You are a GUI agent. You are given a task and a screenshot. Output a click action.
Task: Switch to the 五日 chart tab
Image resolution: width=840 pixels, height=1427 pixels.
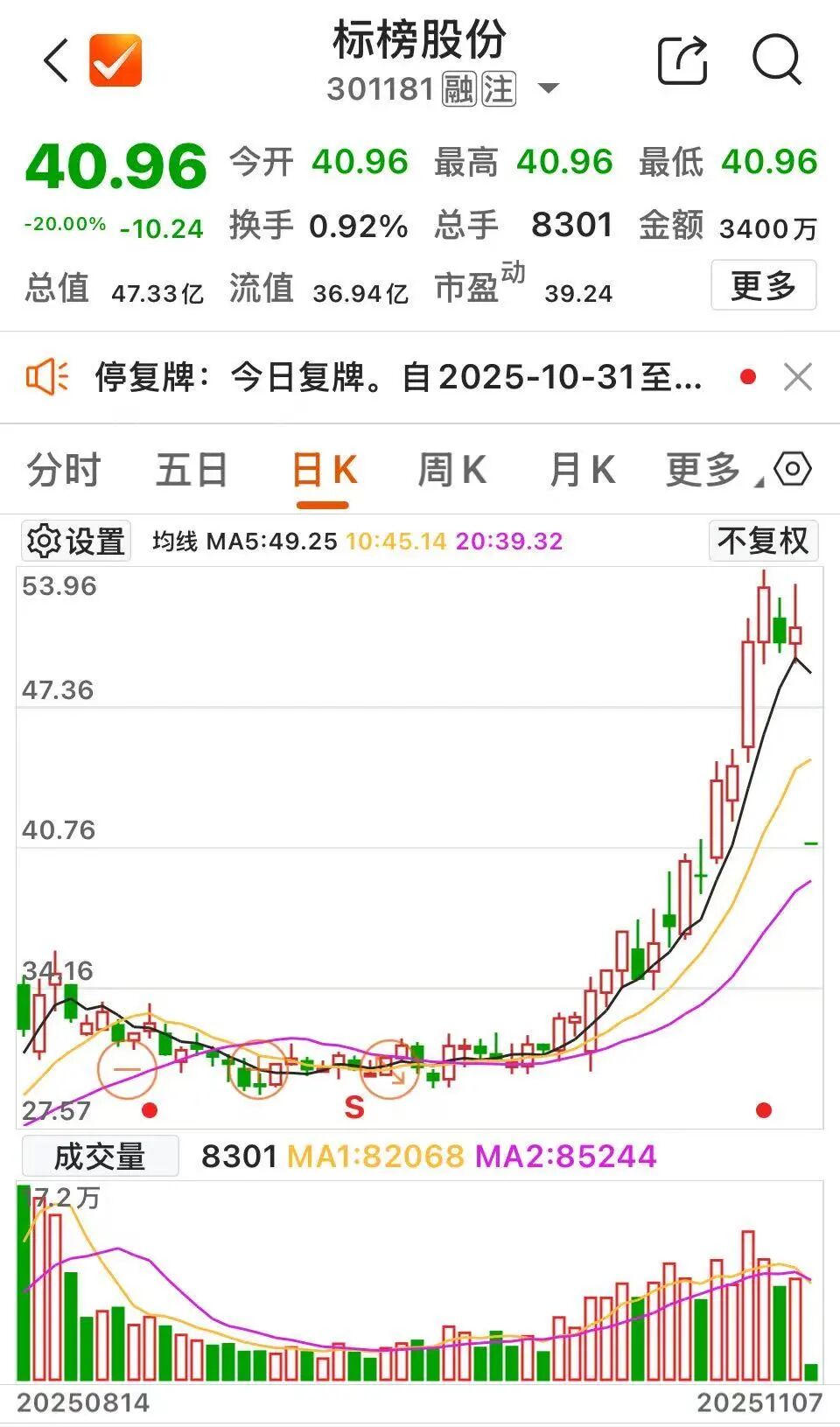192,470
